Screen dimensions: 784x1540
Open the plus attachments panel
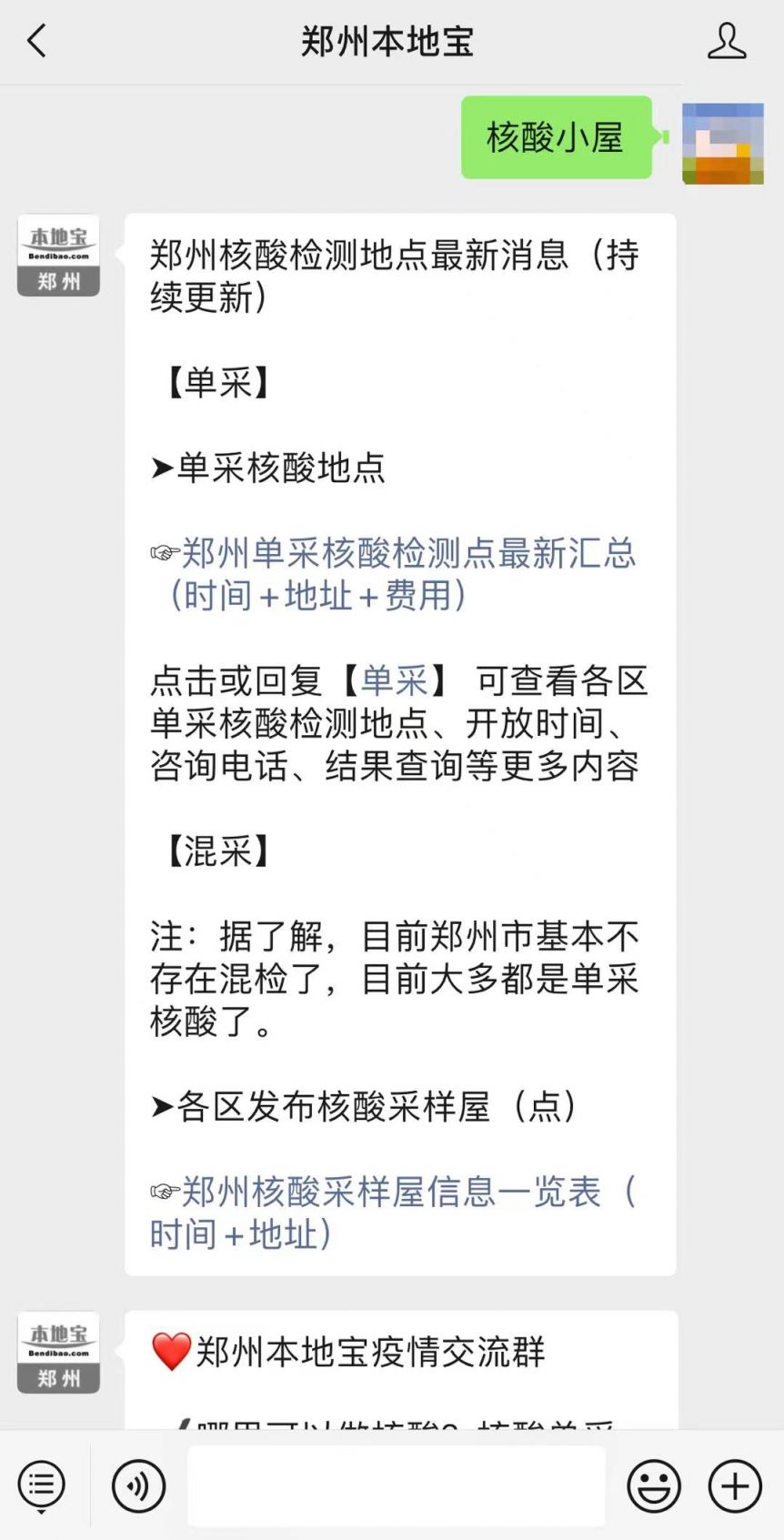pos(735,1485)
